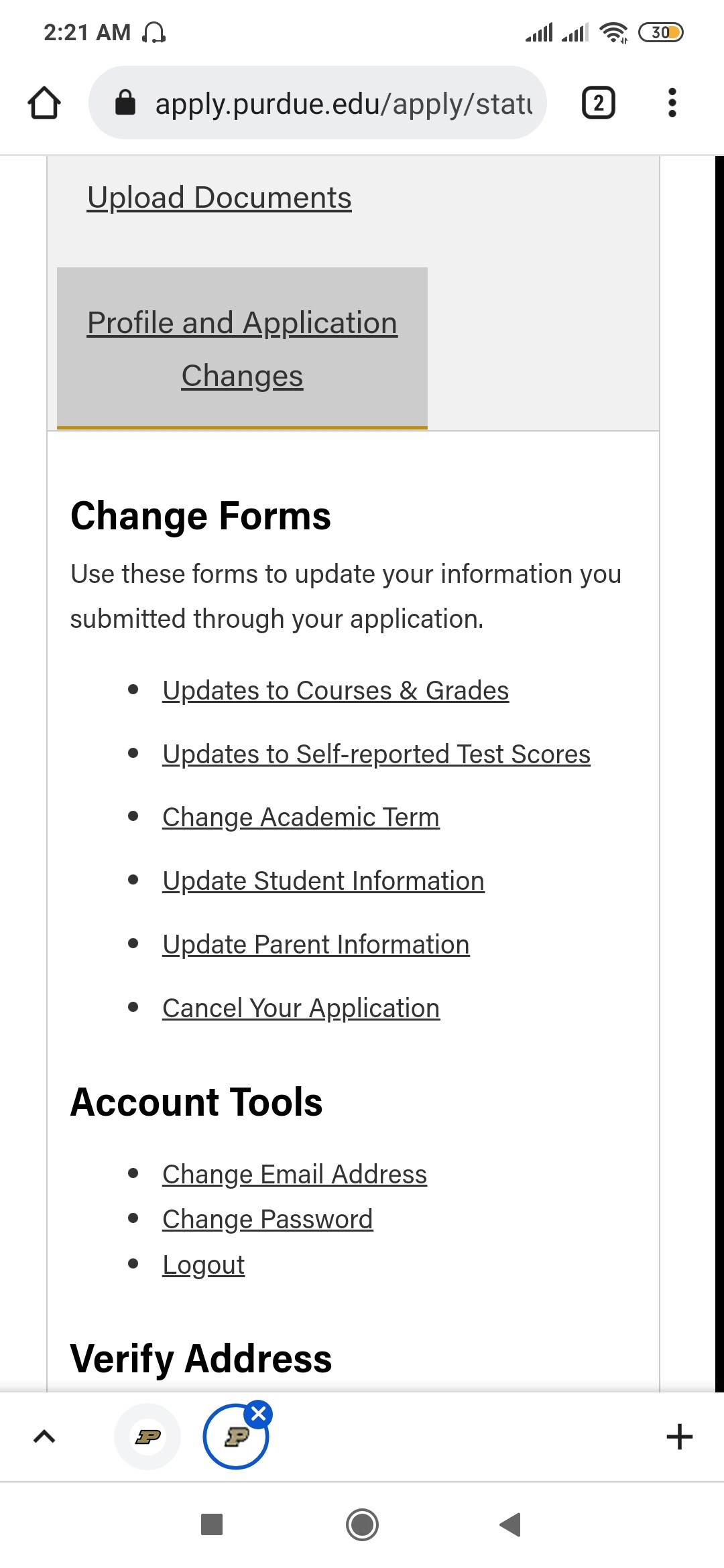Open the Upload Documents tab

(x=219, y=198)
